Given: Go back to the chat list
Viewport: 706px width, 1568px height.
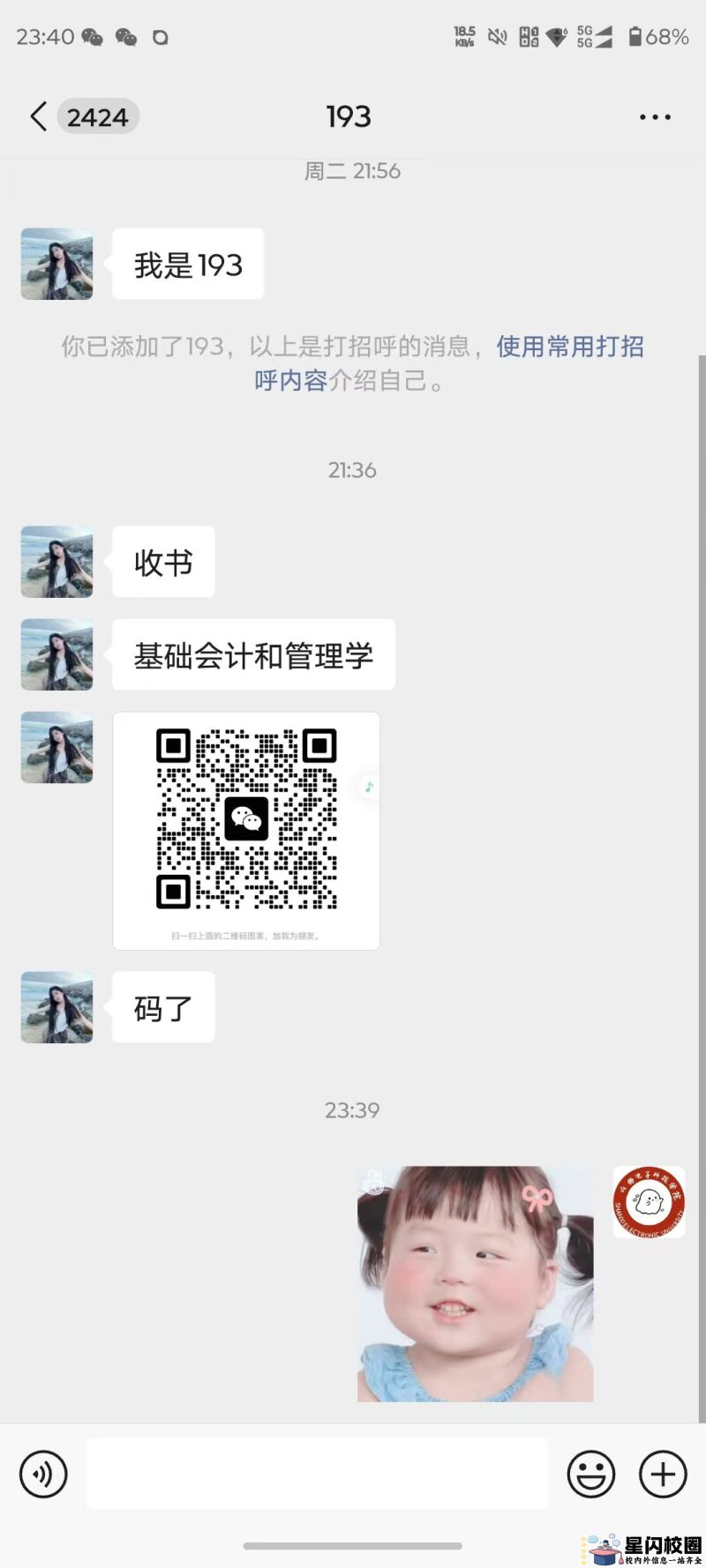Looking at the screenshot, I should click(x=39, y=116).
